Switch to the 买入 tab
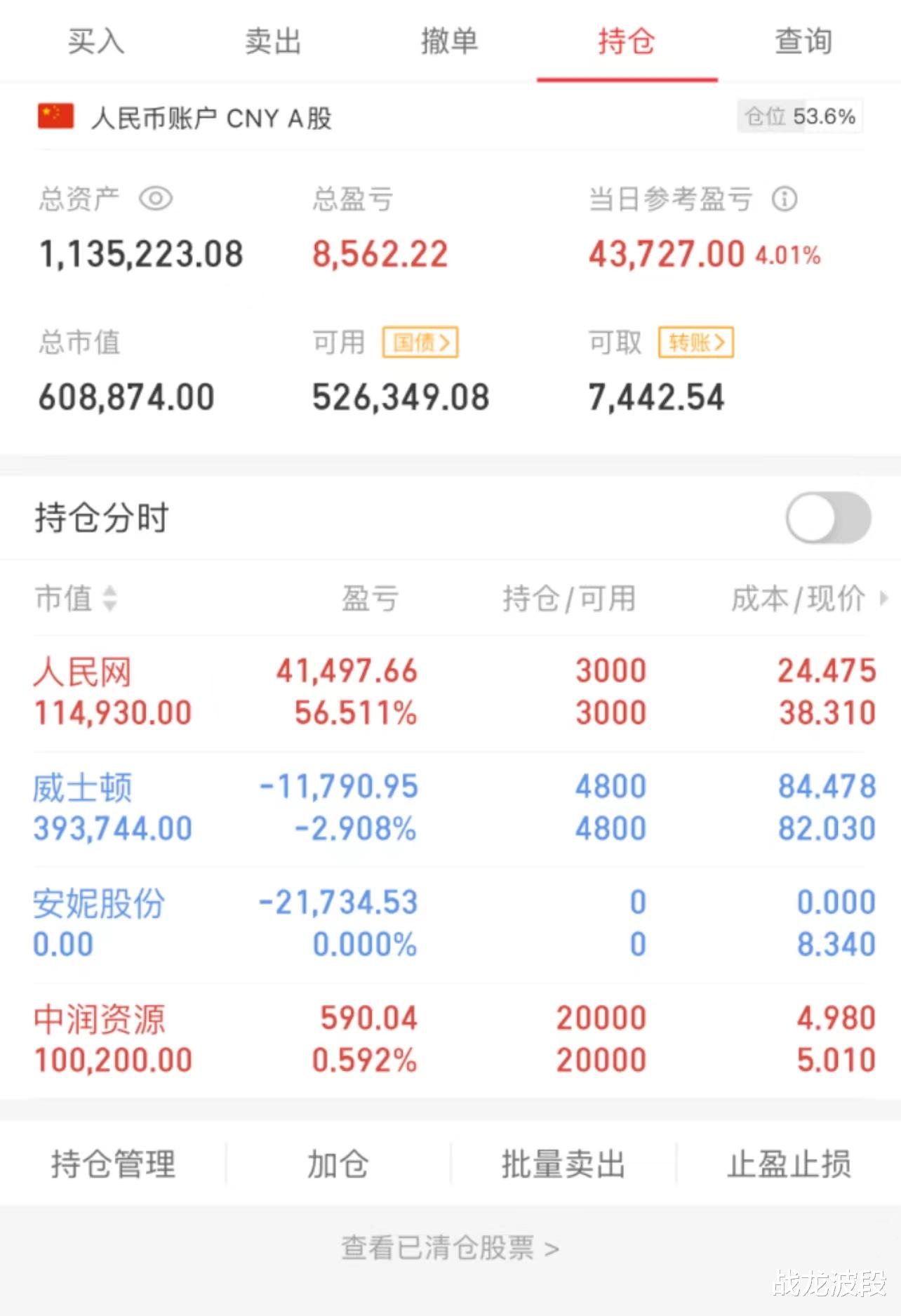 tap(96, 41)
